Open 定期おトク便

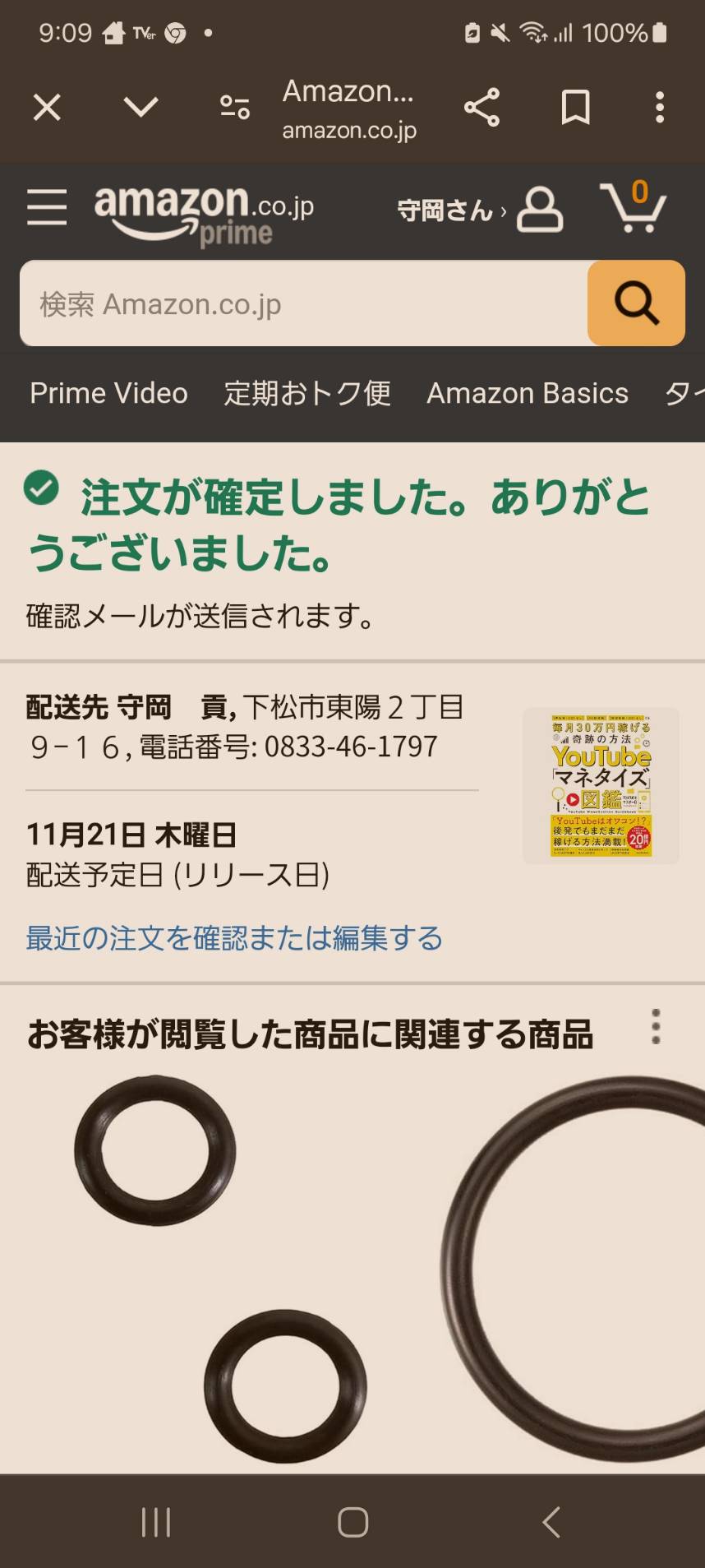pos(307,394)
